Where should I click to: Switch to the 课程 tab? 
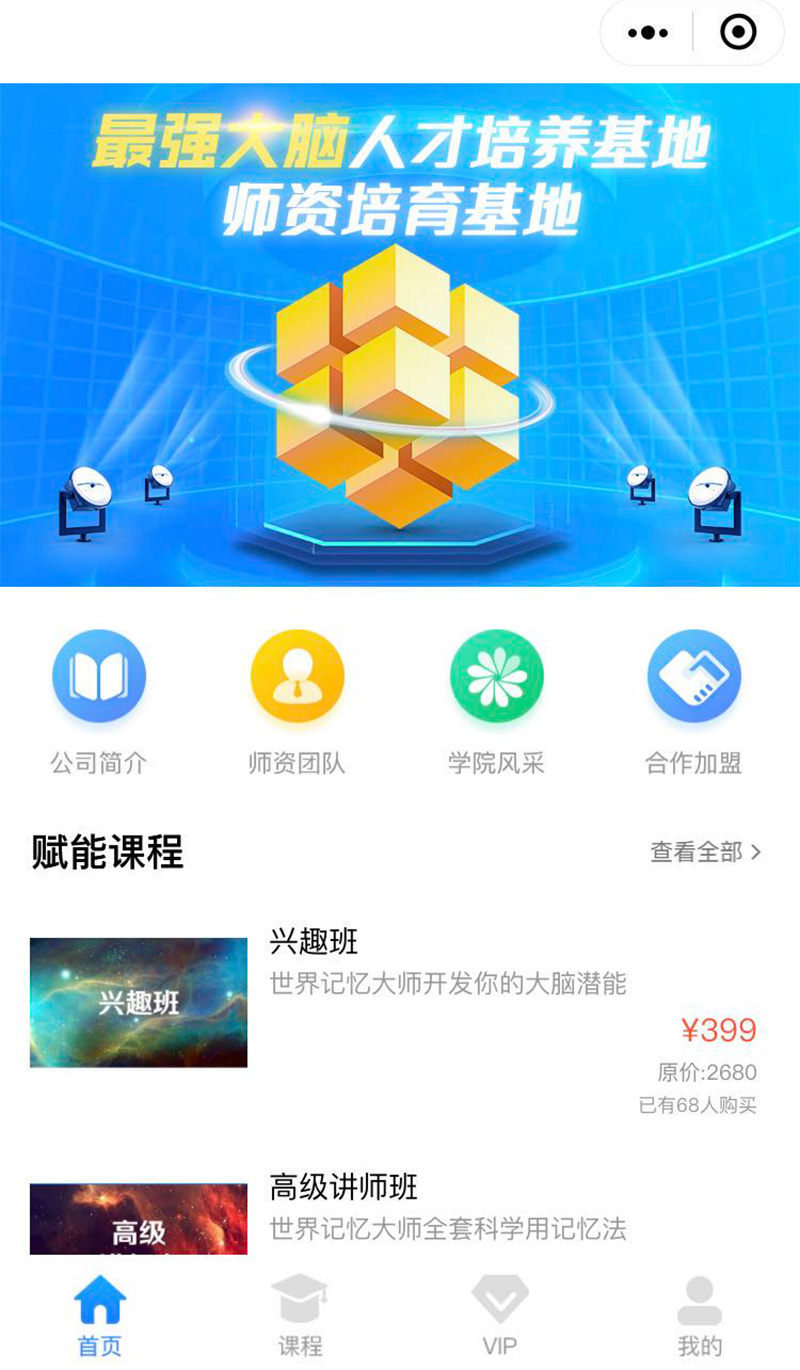tap(300, 1316)
